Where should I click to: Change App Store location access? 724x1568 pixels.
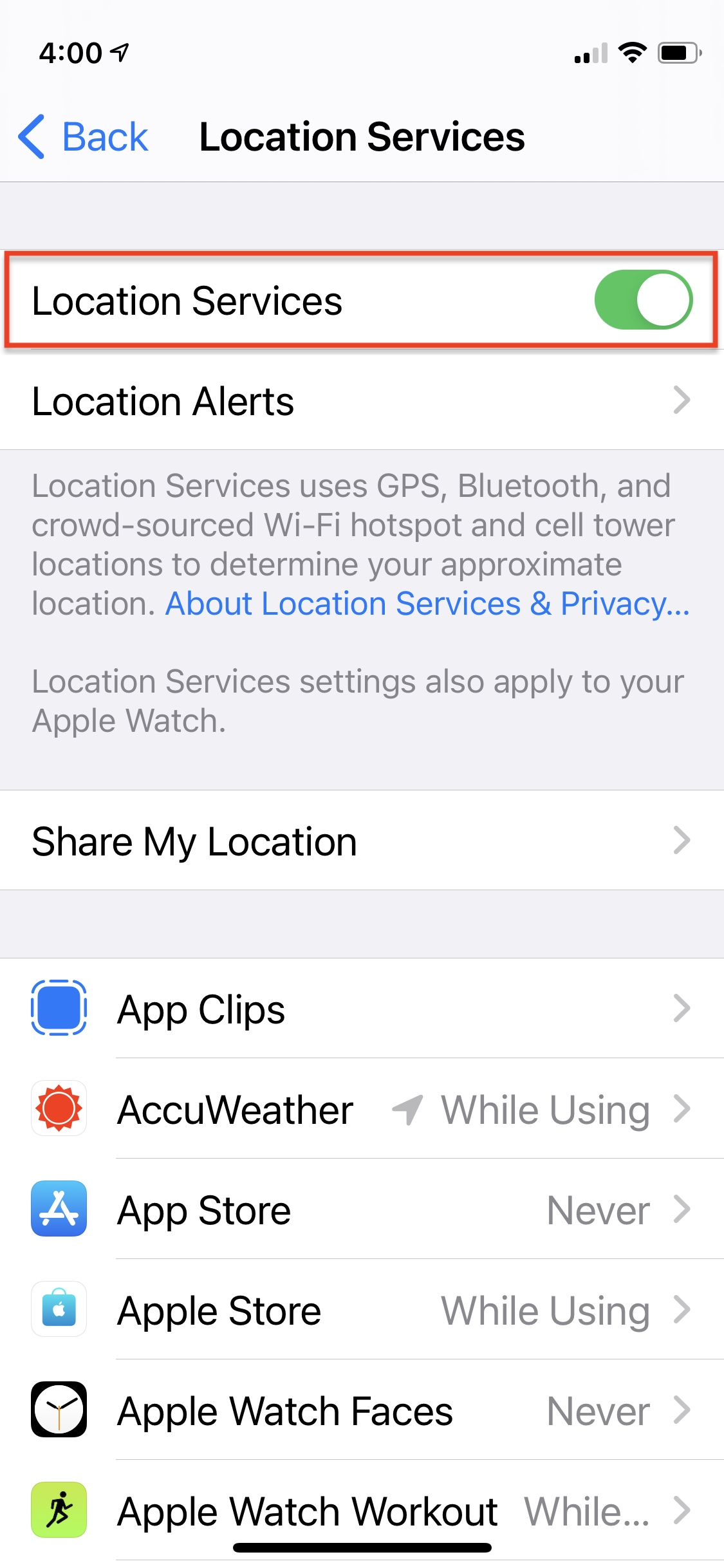(x=362, y=1209)
